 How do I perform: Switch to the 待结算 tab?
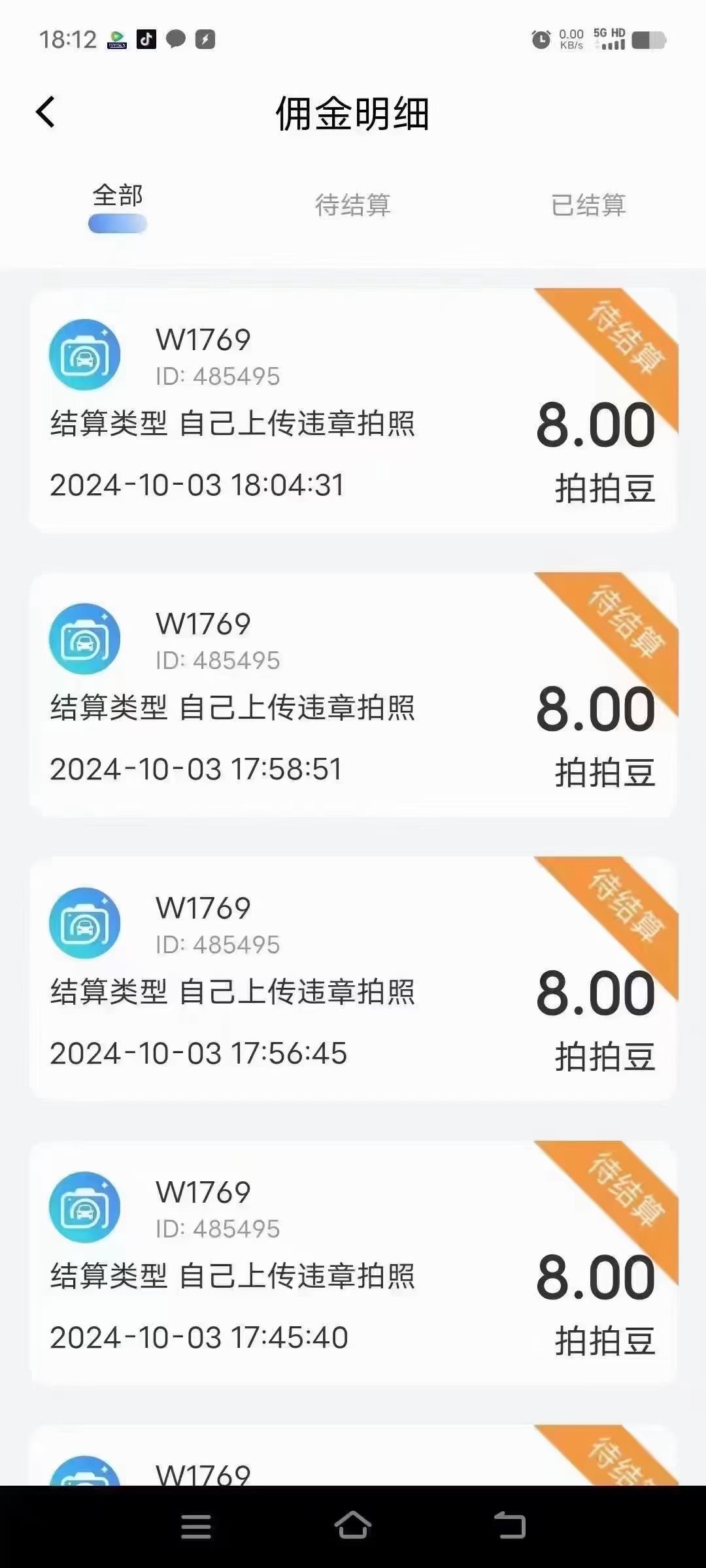(x=353, y=206)
